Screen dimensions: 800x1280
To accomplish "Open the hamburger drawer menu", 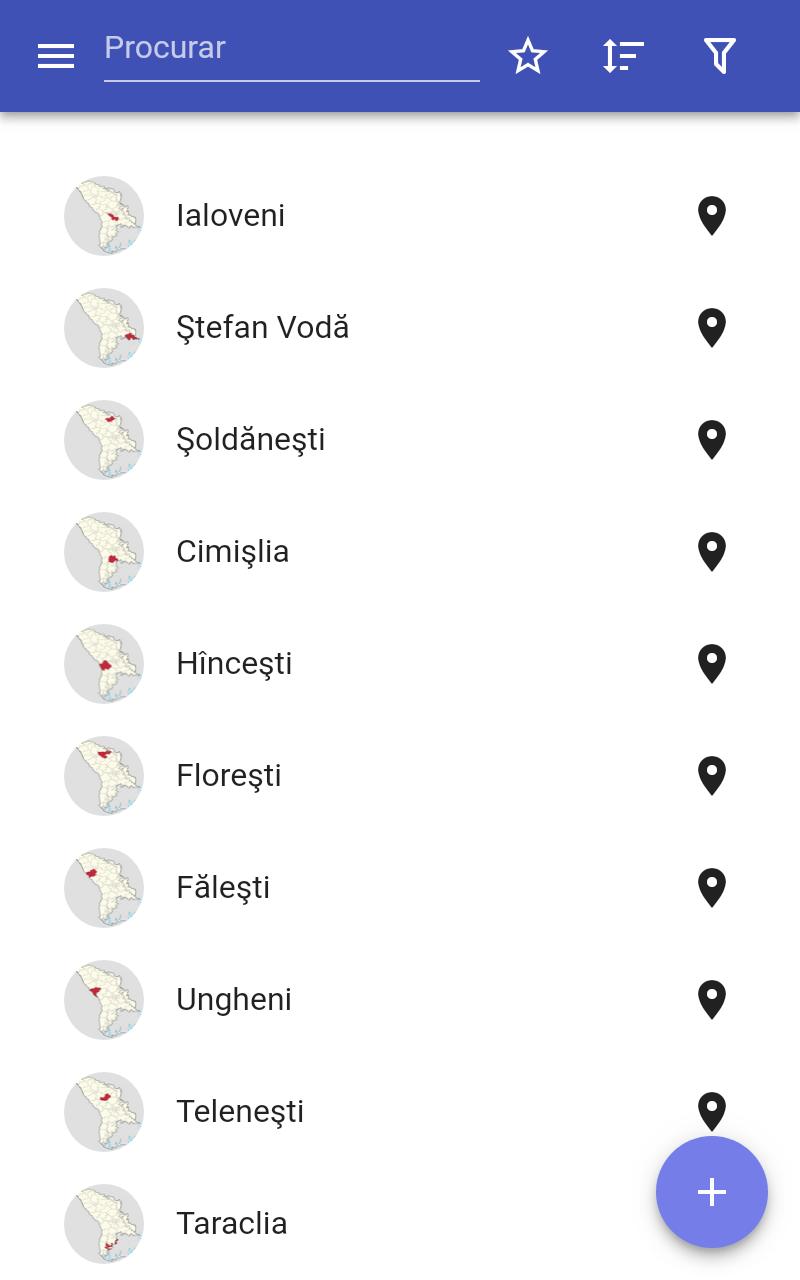I will pyautogui.click(x=56, y=56).
